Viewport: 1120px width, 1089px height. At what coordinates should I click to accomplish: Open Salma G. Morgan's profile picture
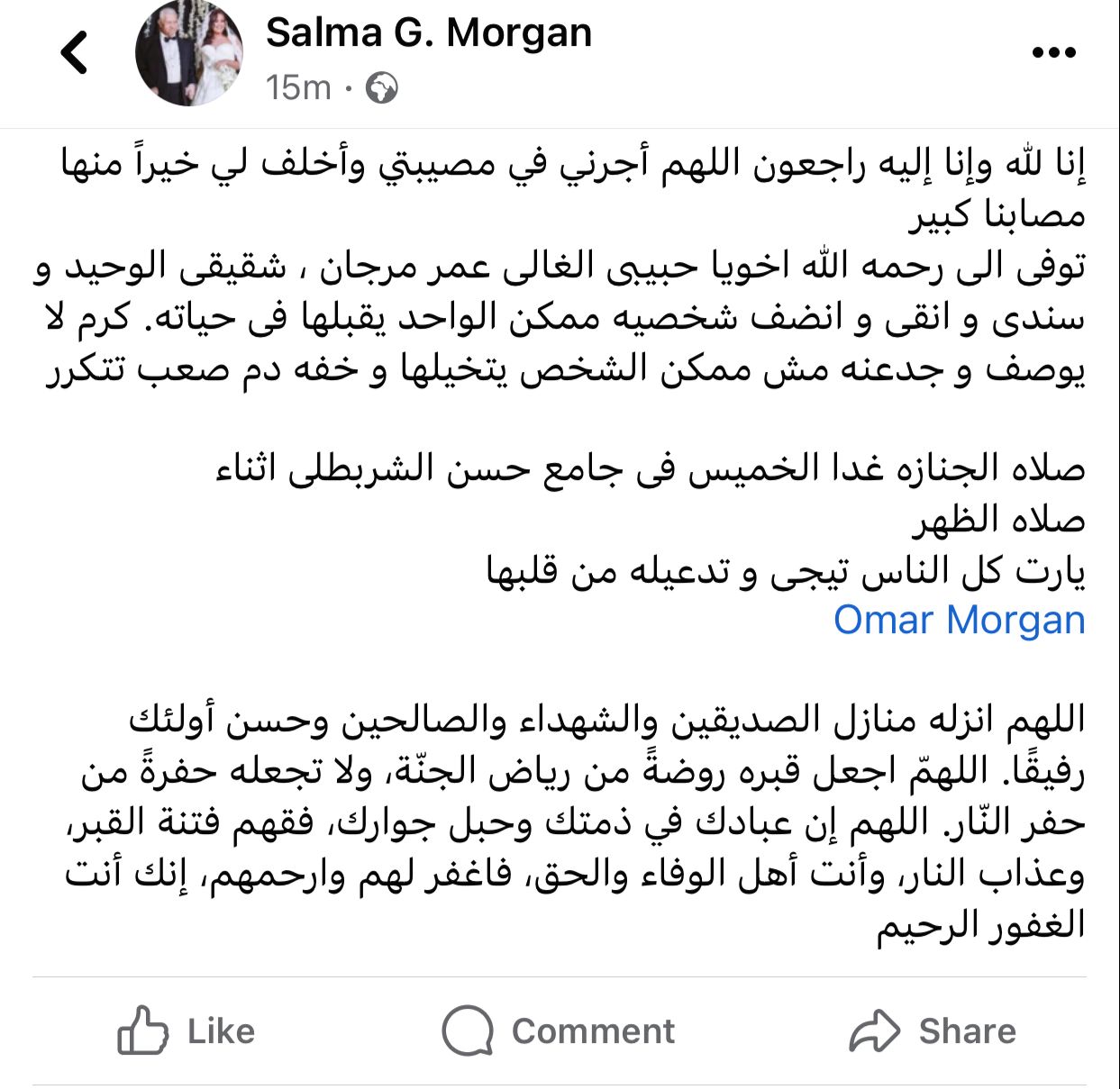pyautogui.click(x=189, y=52)
